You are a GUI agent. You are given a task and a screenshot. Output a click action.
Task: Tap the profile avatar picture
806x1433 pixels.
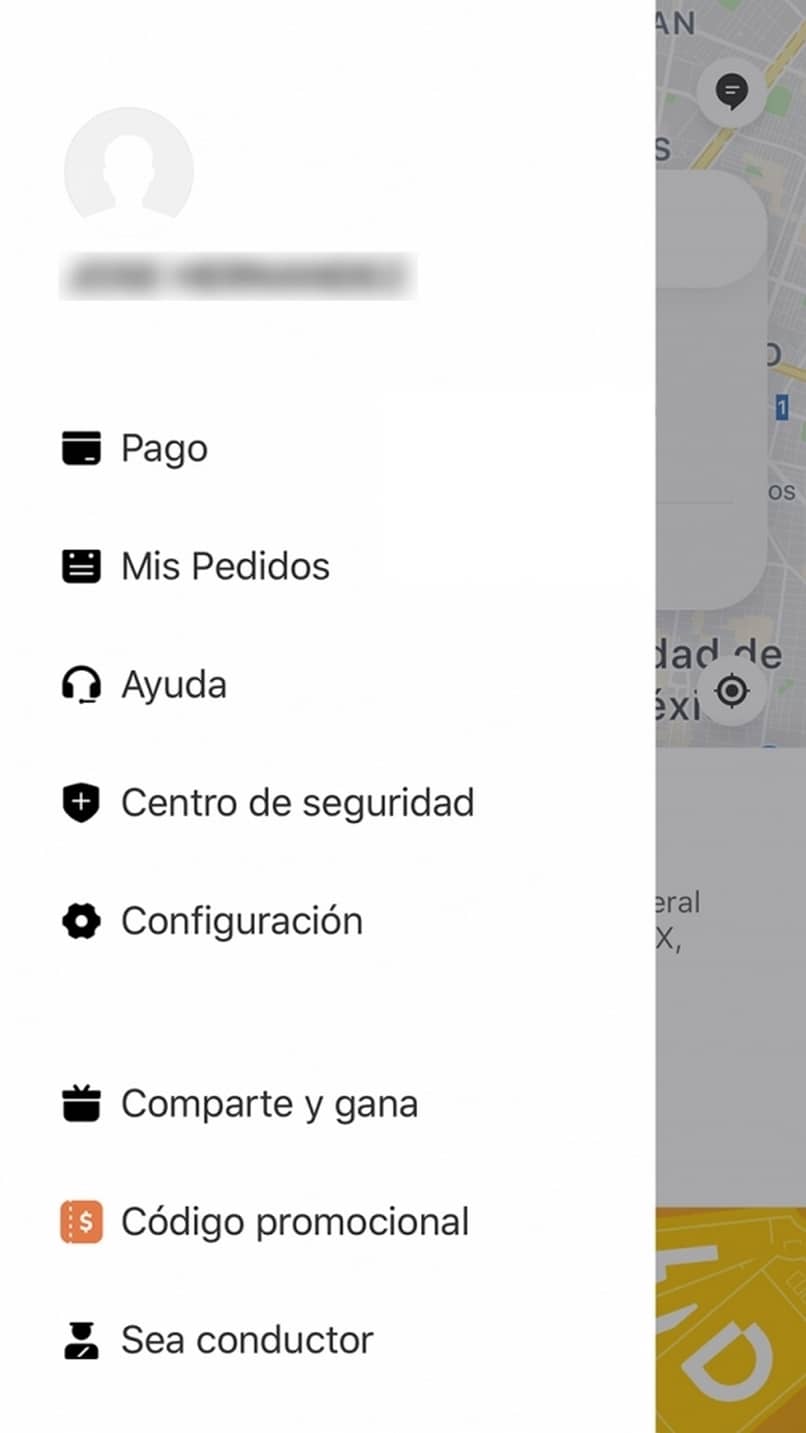click(129, 171)
